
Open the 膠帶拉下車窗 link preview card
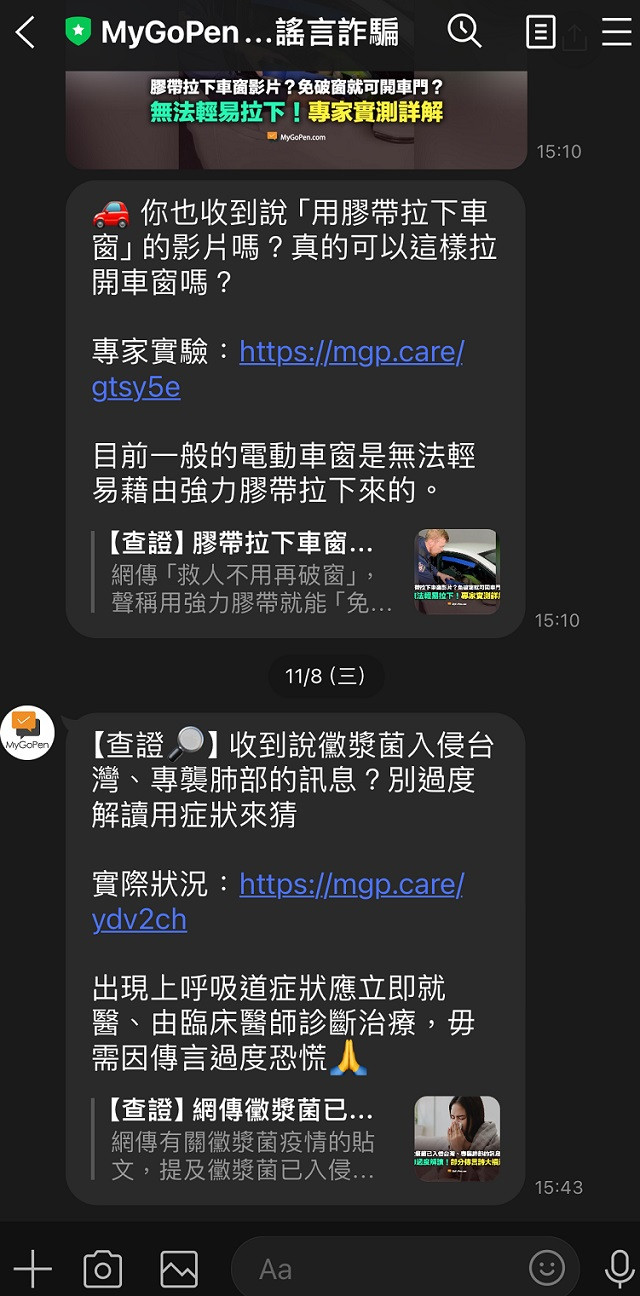295,572
